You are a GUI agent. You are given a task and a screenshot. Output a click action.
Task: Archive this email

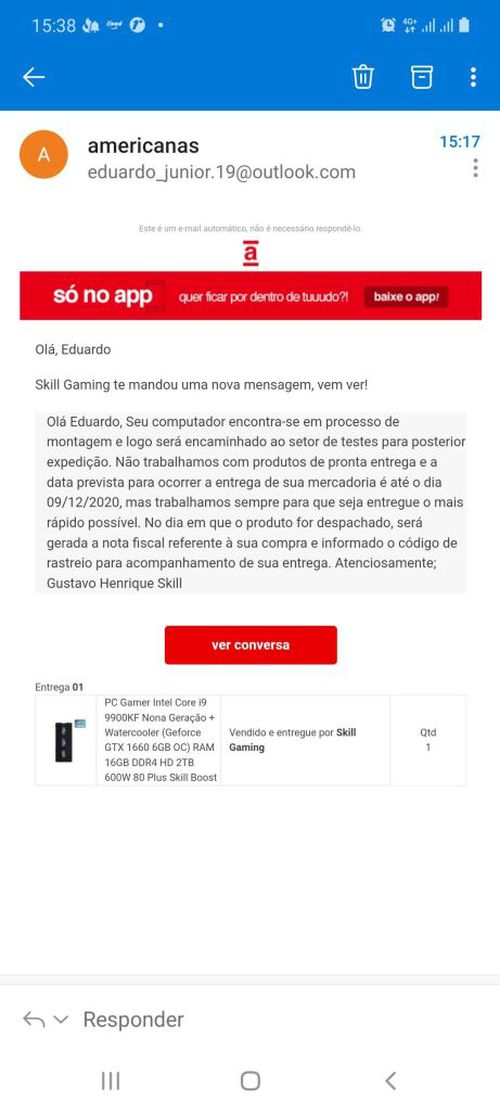click(422, 77)
